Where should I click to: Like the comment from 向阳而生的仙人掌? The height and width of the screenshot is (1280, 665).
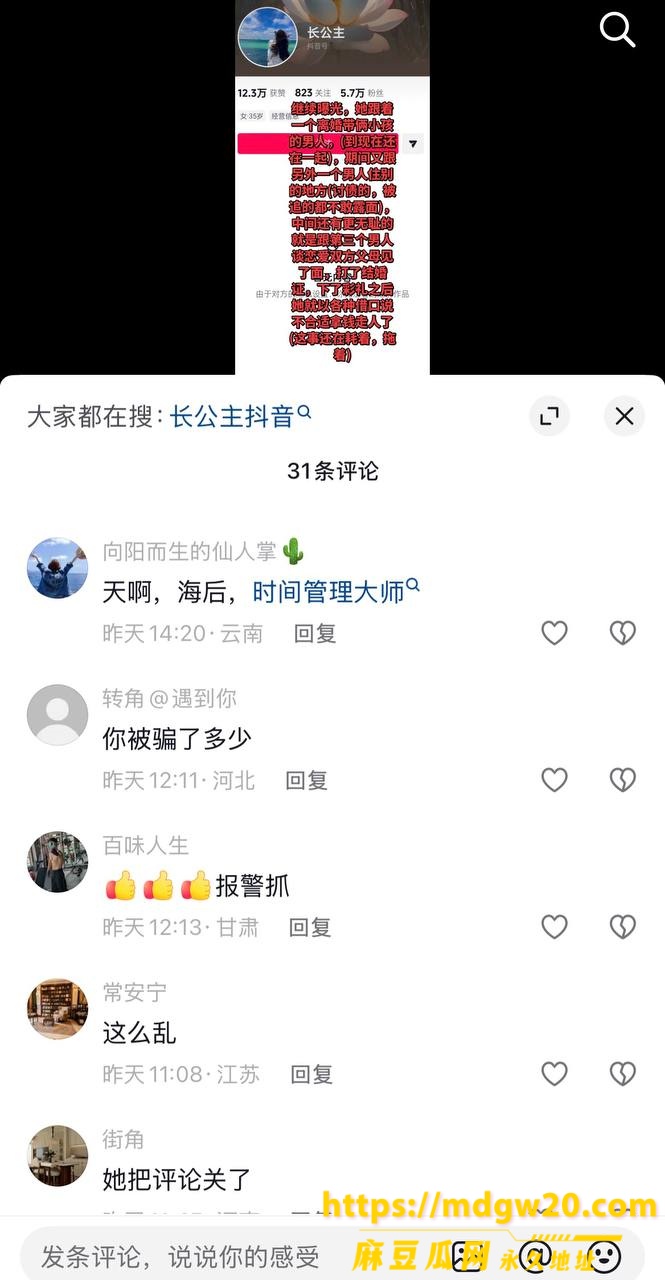tap(554, 632)
